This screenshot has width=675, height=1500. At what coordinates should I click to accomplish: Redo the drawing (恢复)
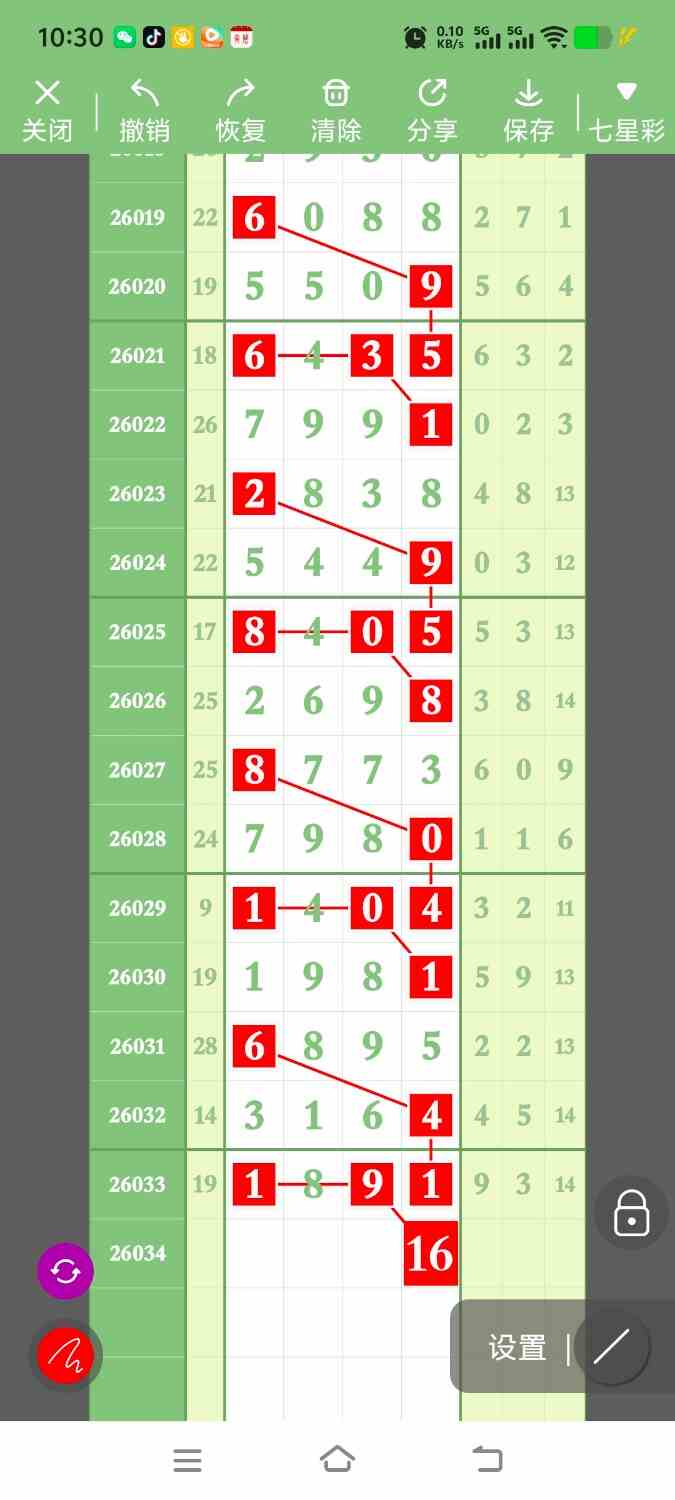coord(240,110)
